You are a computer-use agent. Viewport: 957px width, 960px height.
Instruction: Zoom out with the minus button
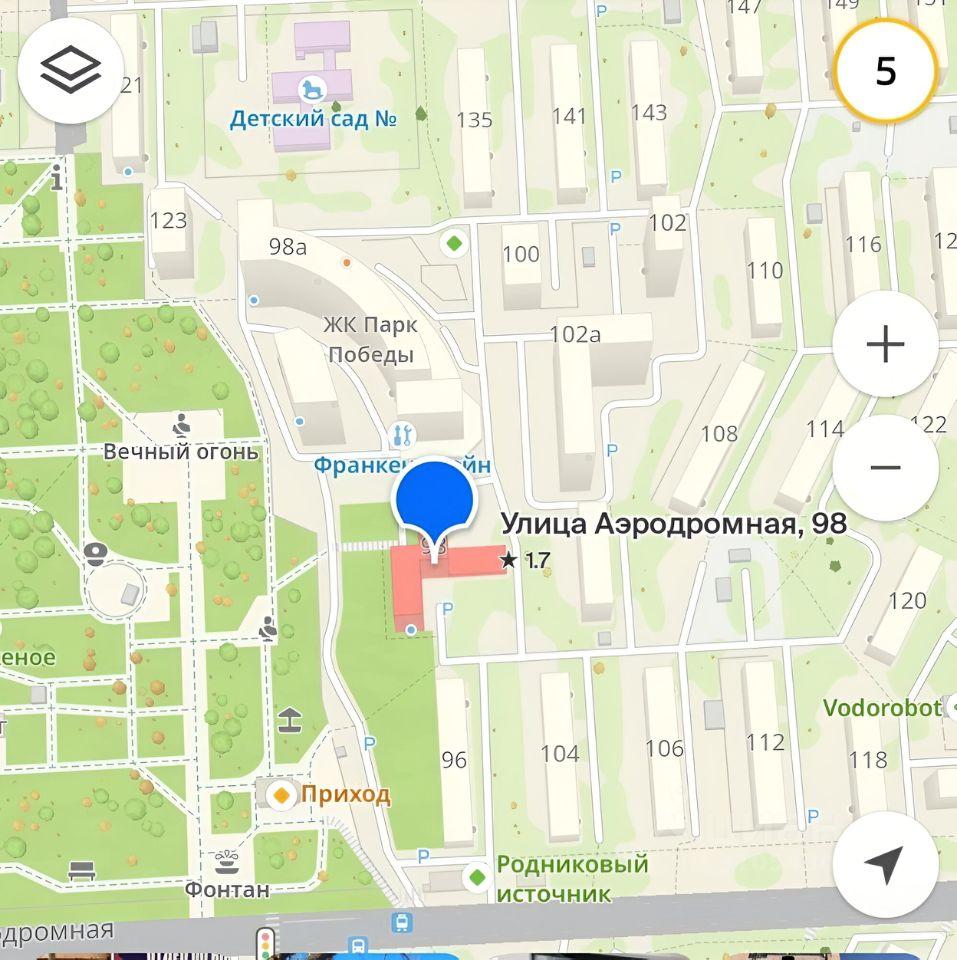click(885, 467)
